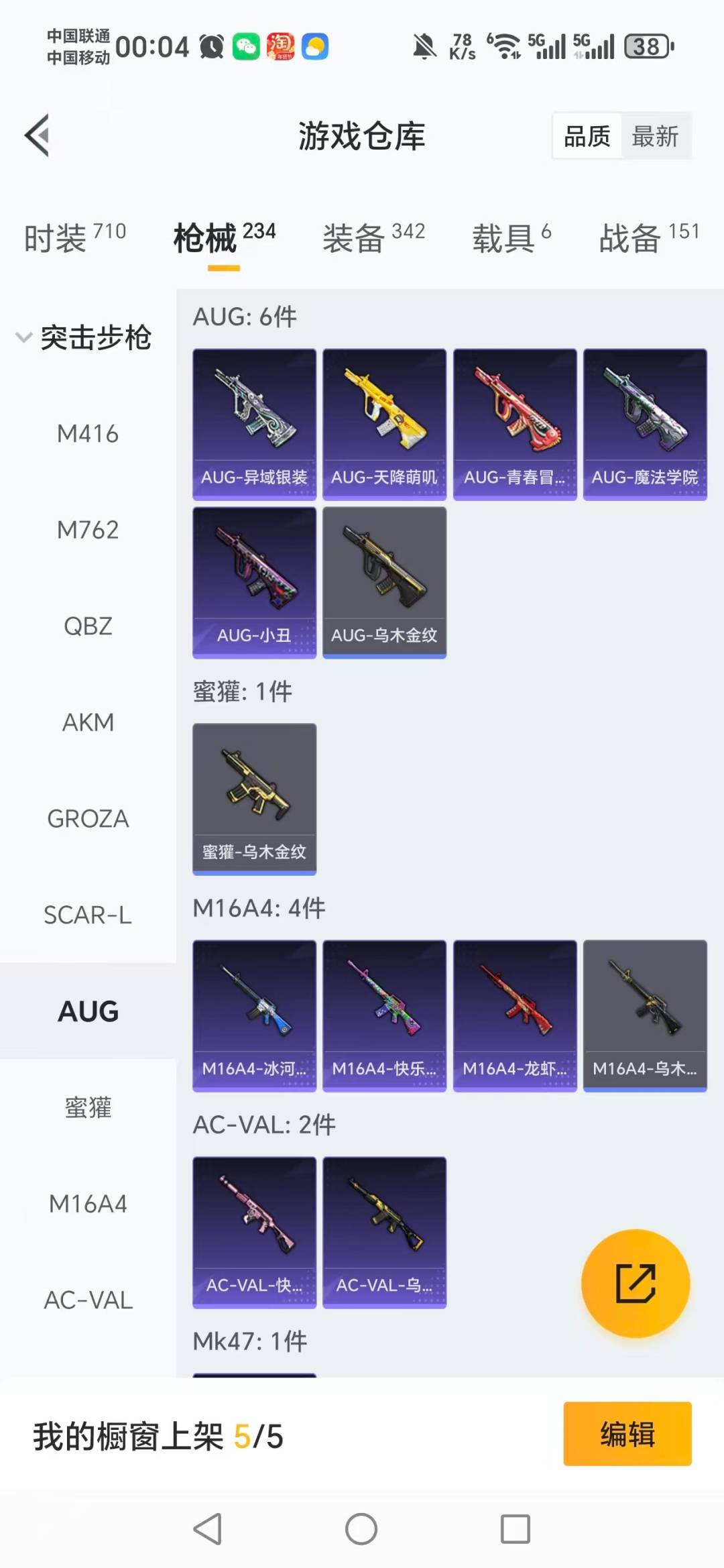Sort the warehouse by 品质
Image resolution: width=724 pixels, height=1568 pixels.
(587, 136)
